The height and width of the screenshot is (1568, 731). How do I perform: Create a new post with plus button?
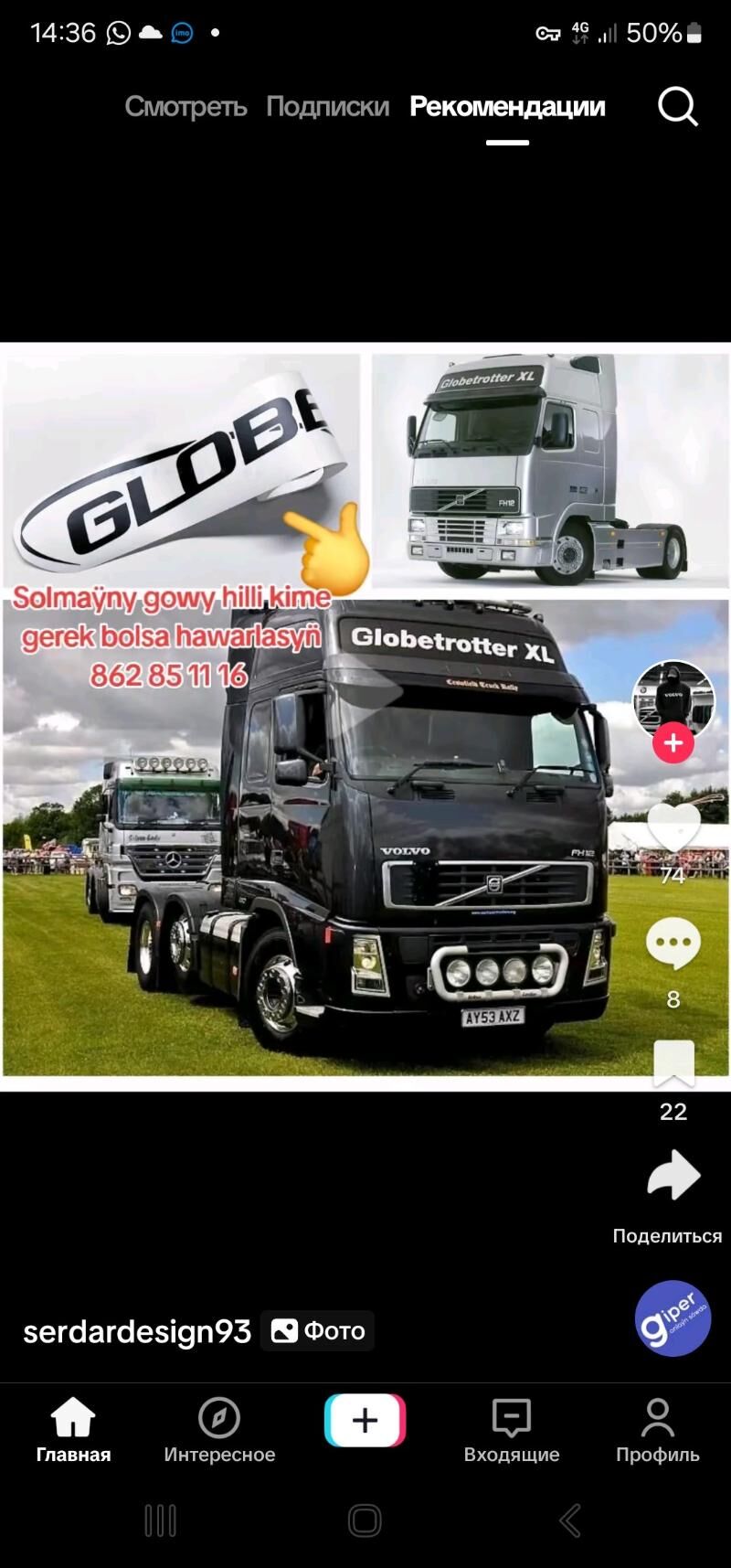point(365,1420)
